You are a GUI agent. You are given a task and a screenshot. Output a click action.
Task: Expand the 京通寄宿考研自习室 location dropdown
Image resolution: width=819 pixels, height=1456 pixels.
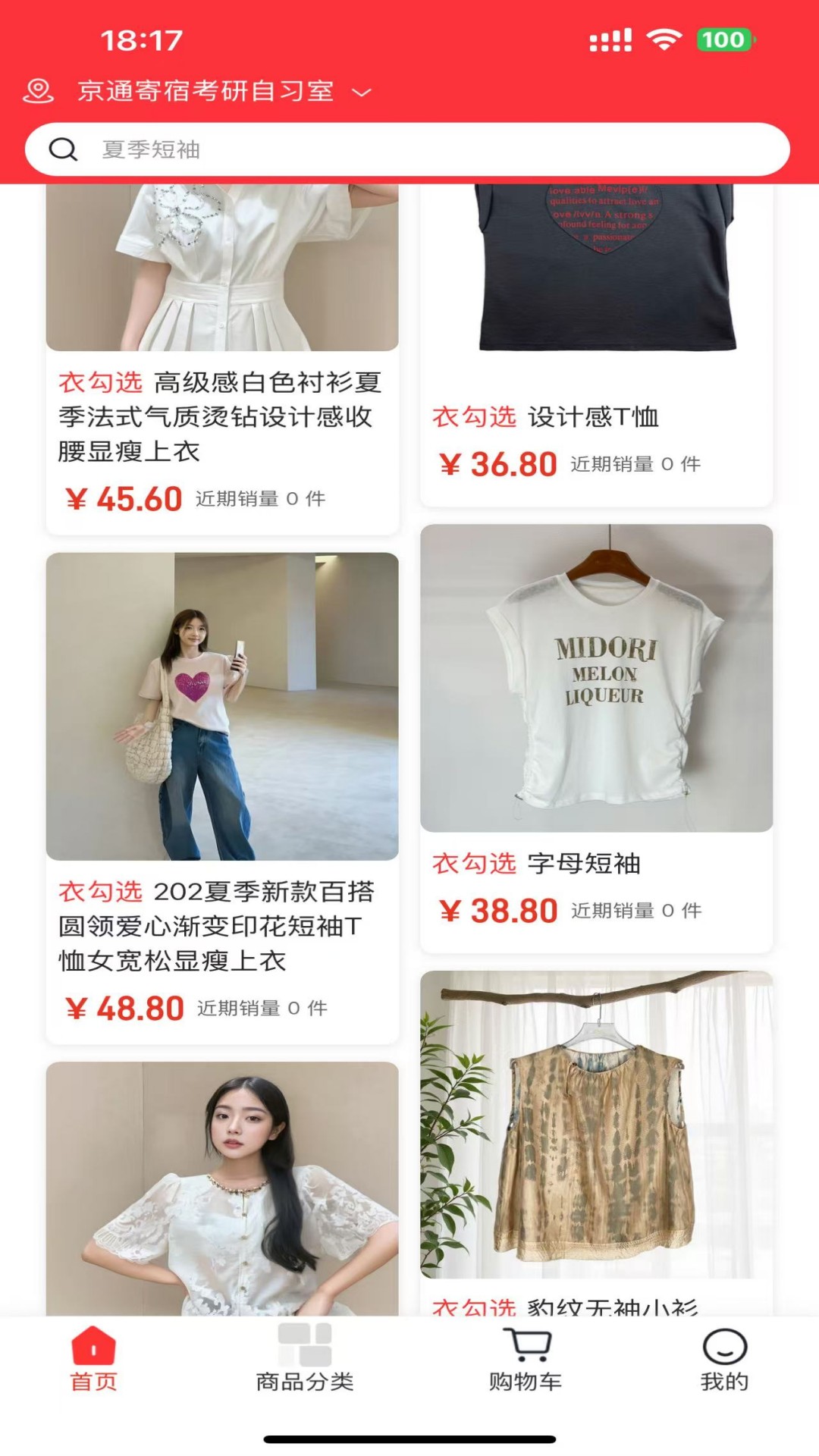point(206,91)
